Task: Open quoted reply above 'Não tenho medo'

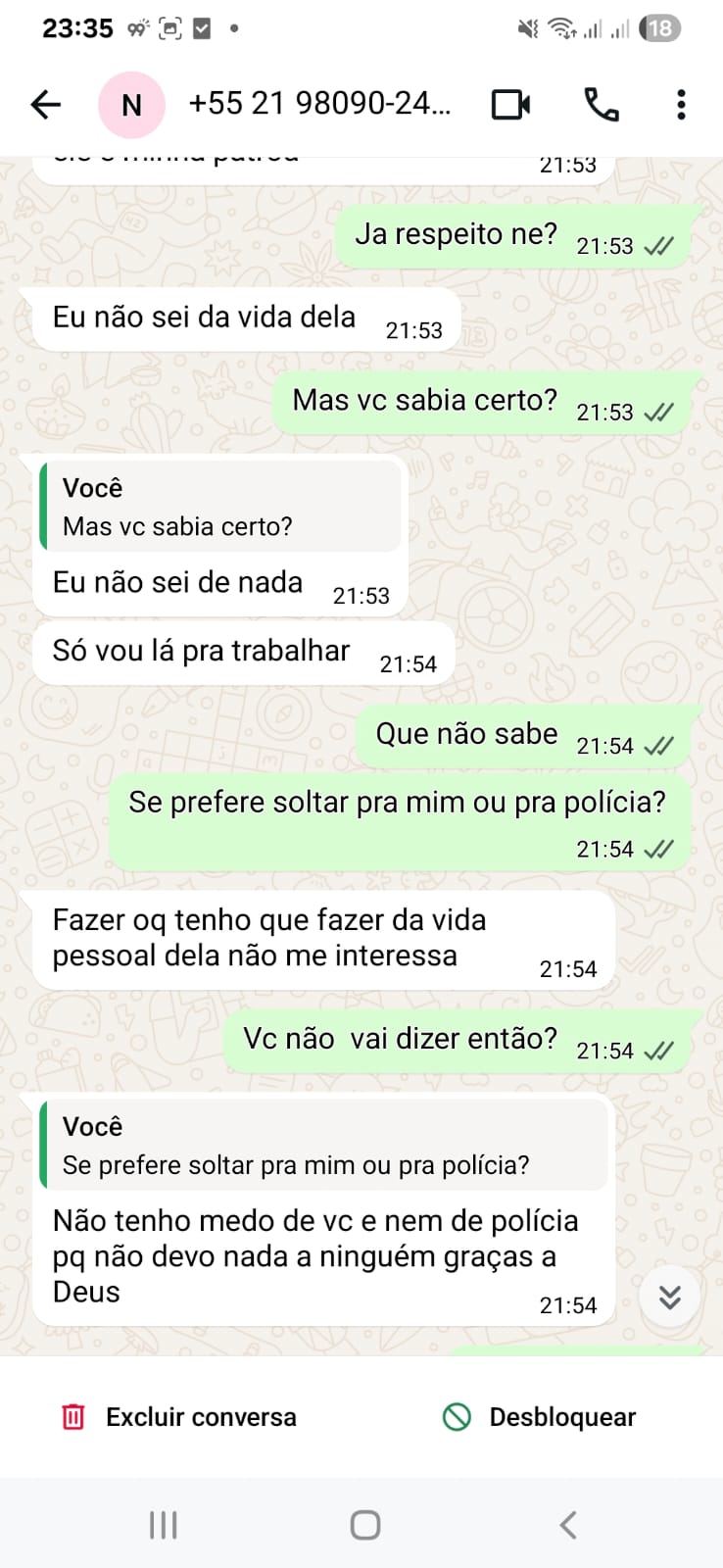Action: tap(323, 1145)
